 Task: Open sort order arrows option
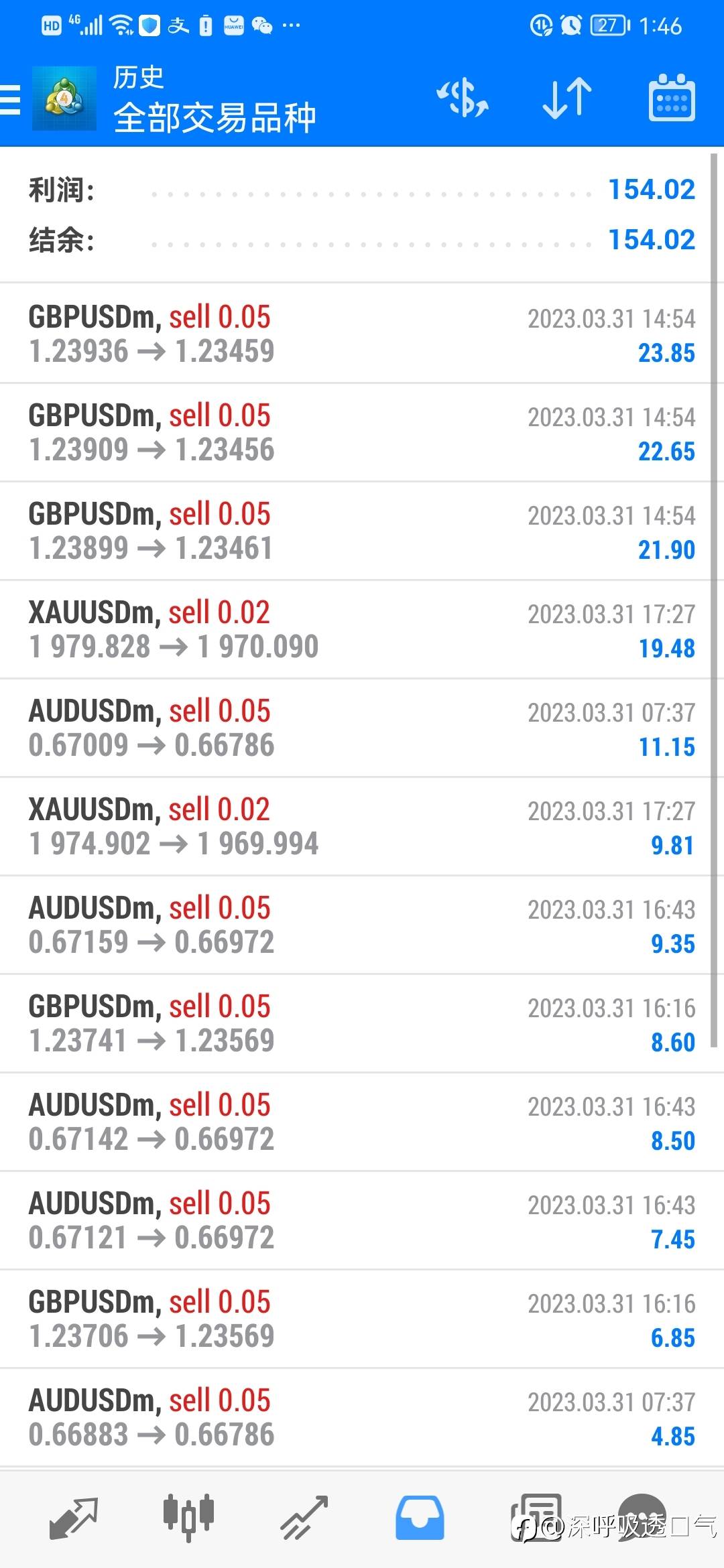[x=566, y=99]
